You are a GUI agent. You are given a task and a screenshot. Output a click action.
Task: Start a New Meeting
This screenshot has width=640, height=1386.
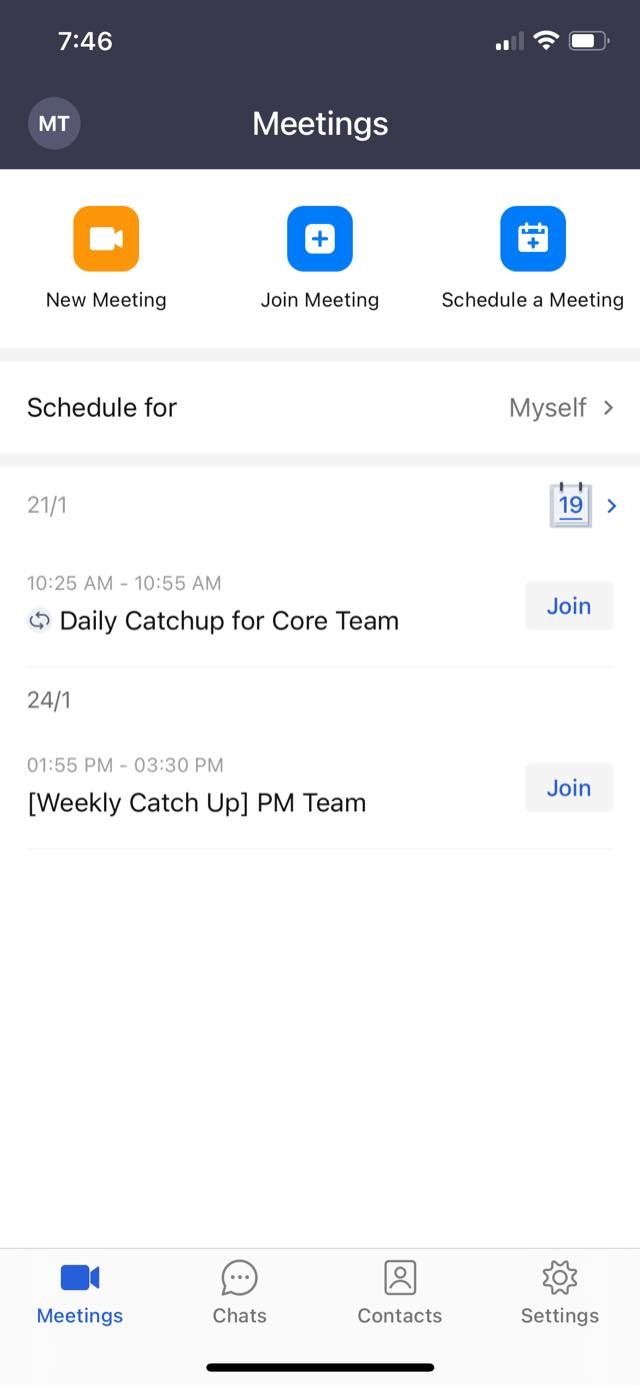[x=106, y=239]
